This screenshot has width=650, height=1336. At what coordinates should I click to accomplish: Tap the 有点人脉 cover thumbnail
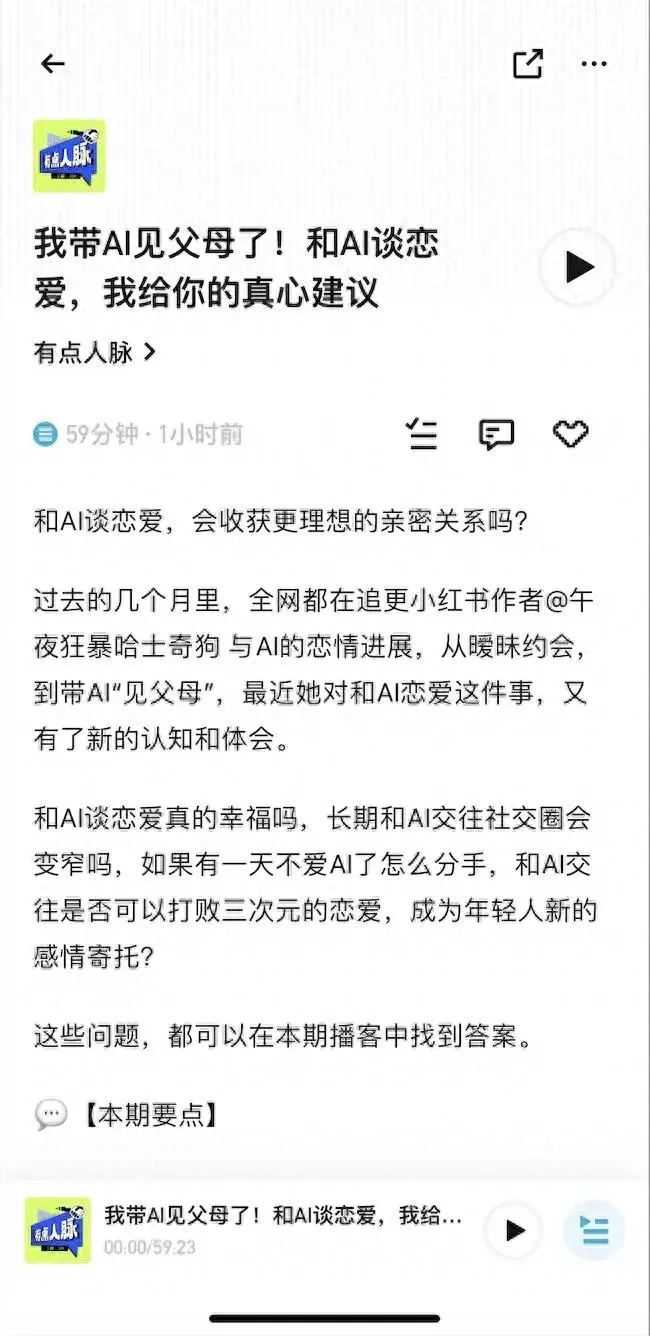pos(69,156)
